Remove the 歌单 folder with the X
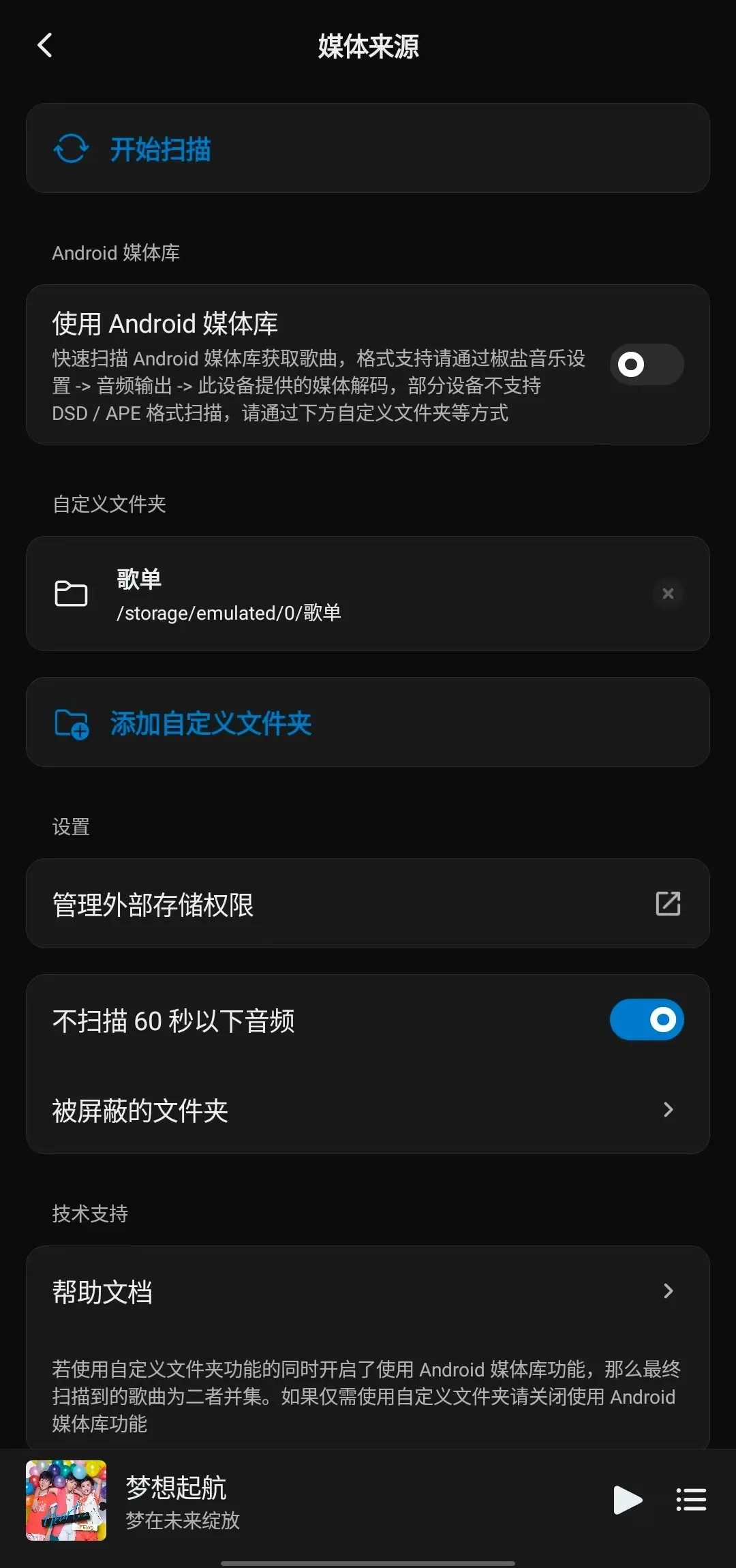 pos(668,594)
